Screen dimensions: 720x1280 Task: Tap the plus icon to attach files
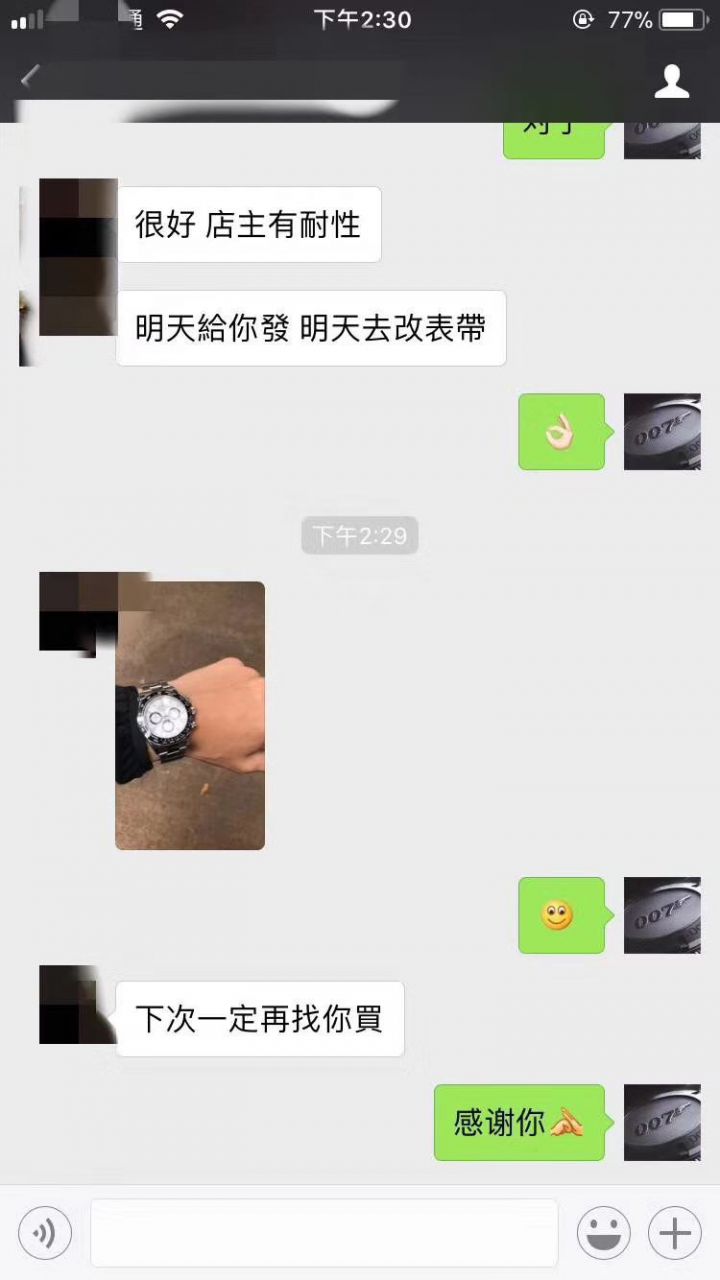(x=672, y=1232)
